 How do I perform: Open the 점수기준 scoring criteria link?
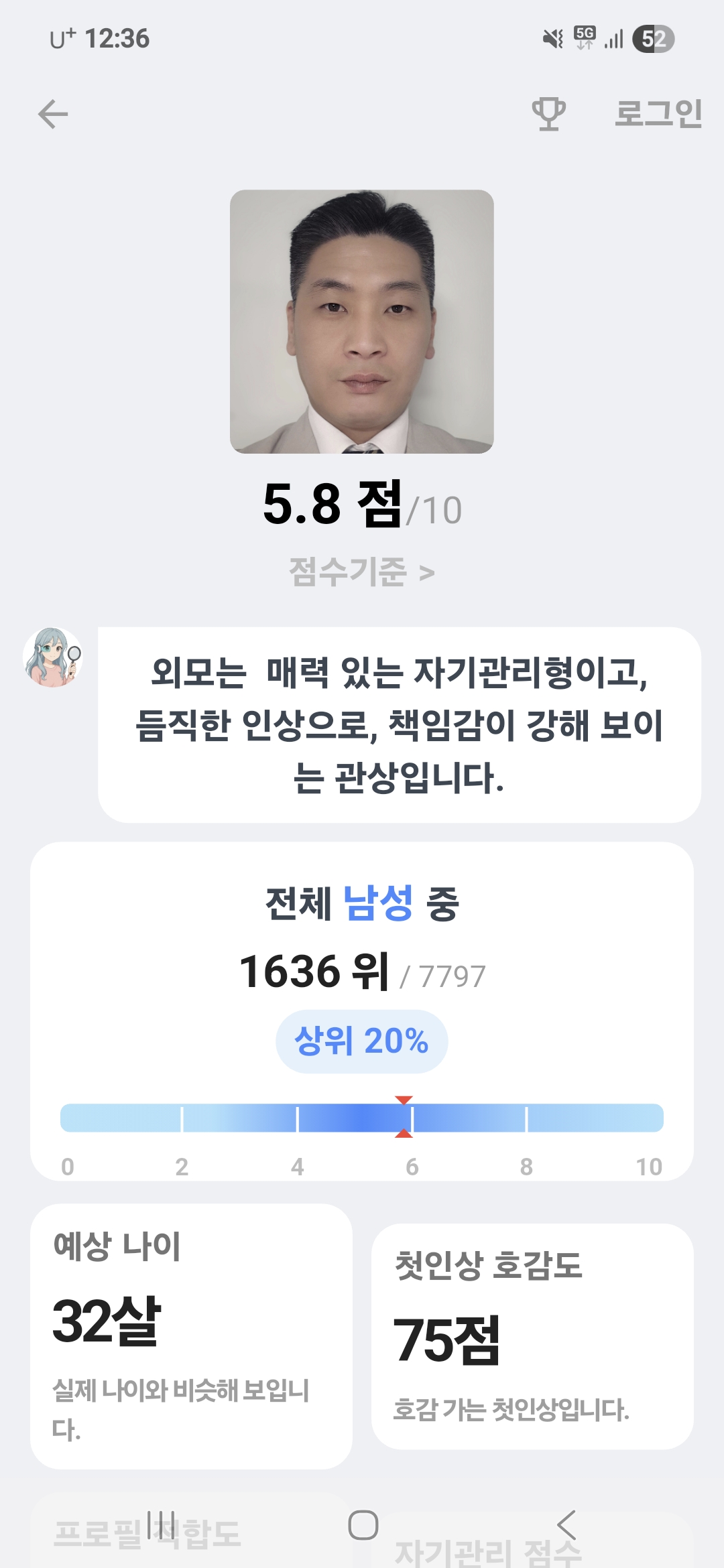(362, 572)
